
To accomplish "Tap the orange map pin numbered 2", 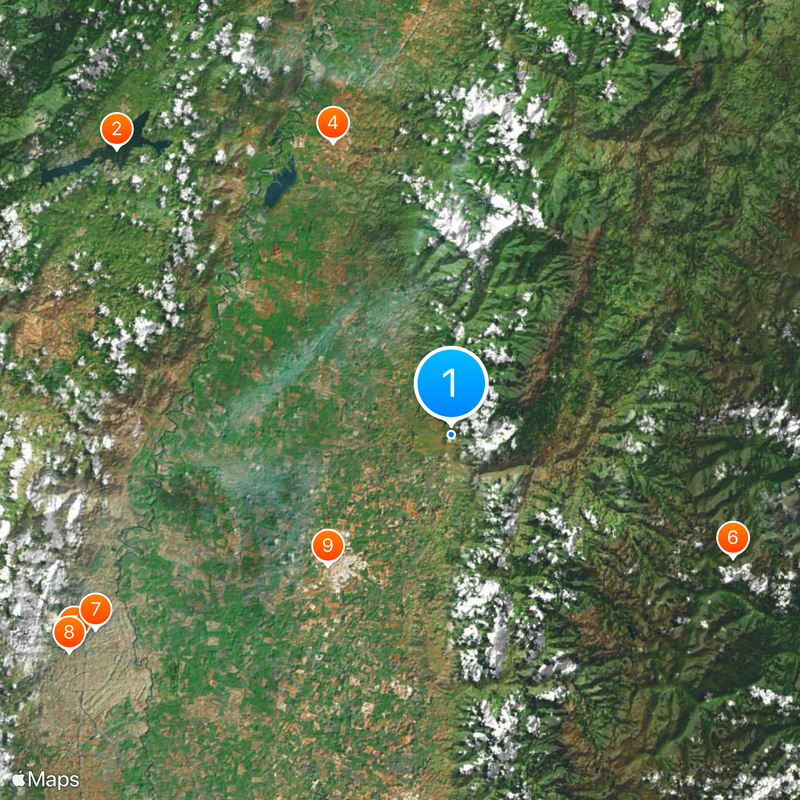I will point(117,128).
